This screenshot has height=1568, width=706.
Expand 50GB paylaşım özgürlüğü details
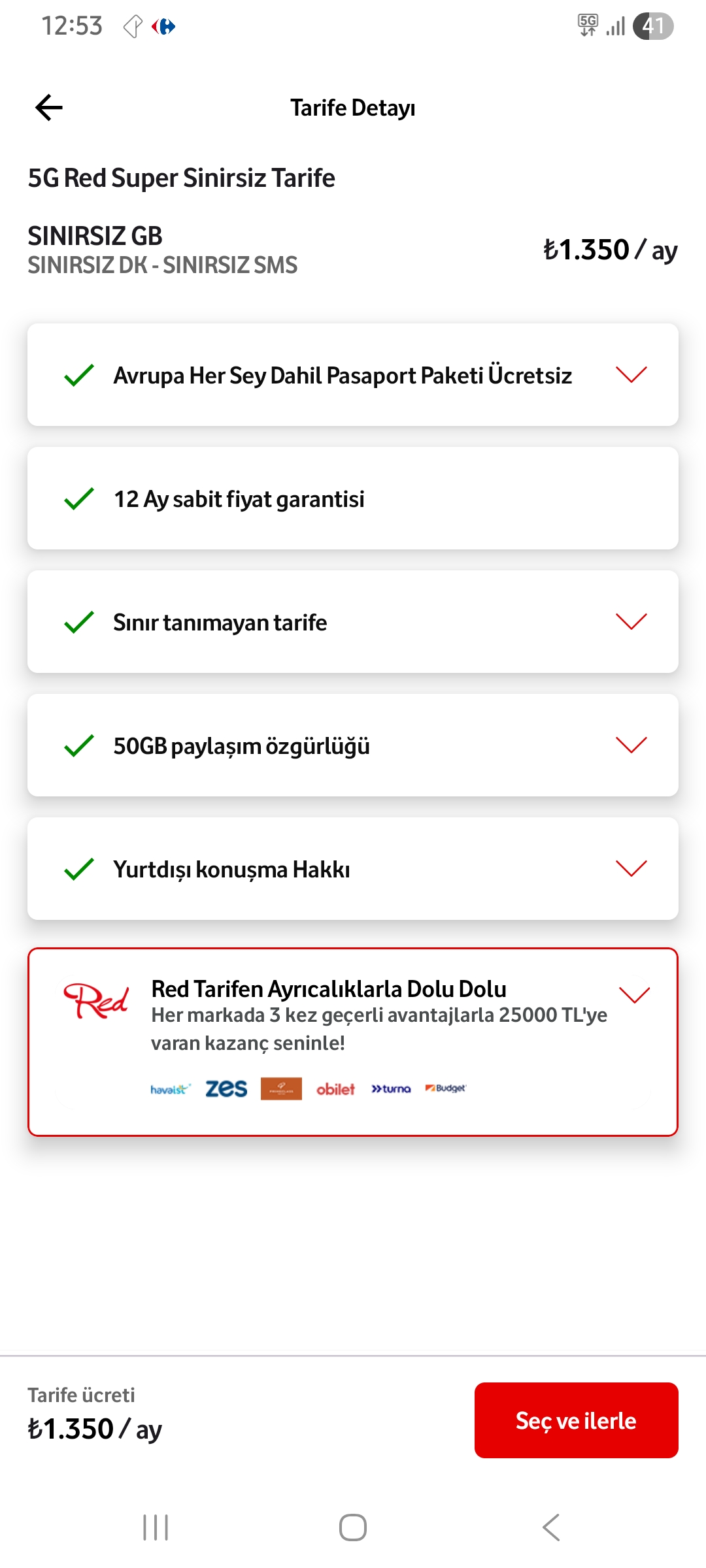click(631, 745)
